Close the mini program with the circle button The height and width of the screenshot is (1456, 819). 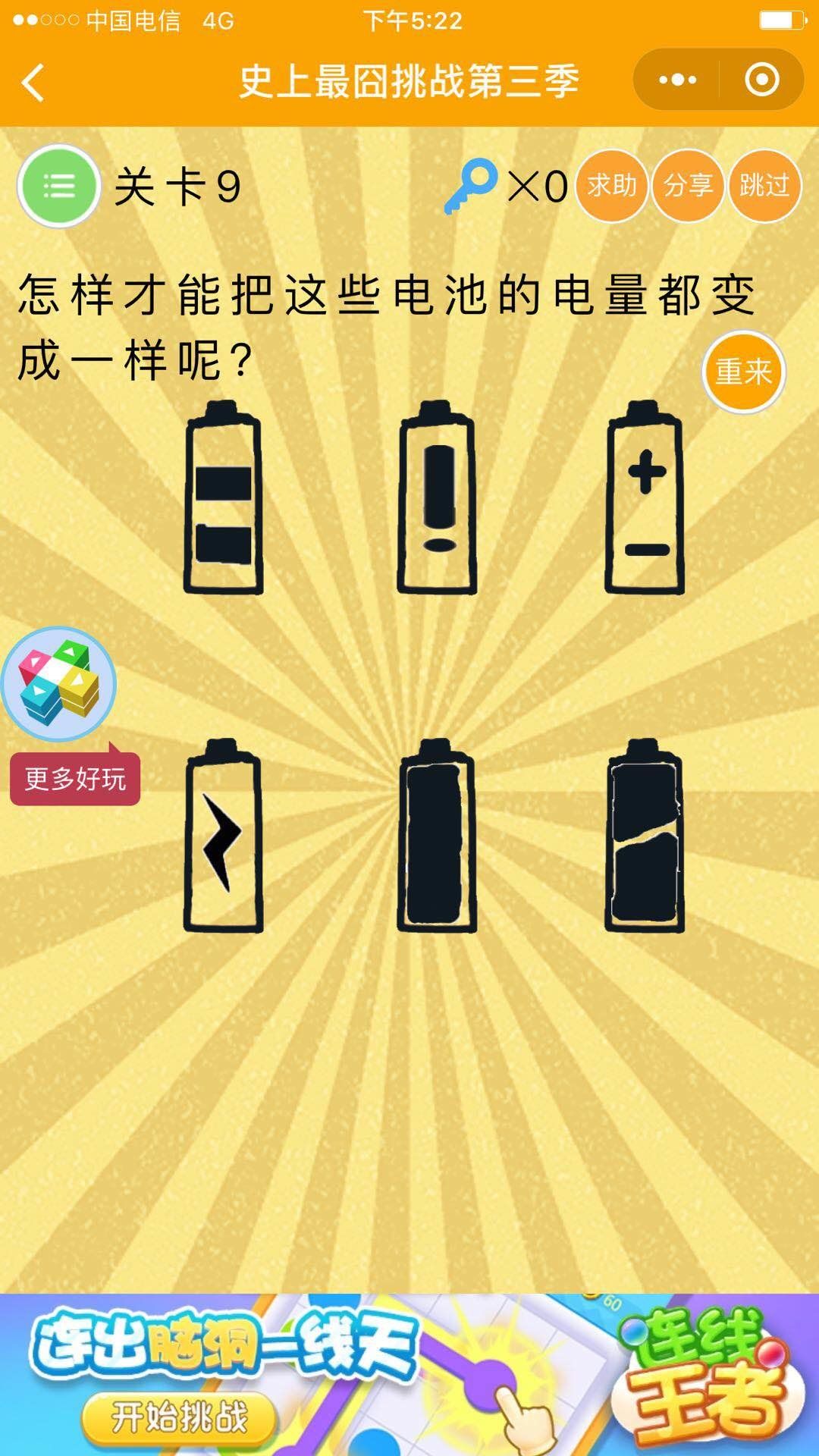pos(761,80)
